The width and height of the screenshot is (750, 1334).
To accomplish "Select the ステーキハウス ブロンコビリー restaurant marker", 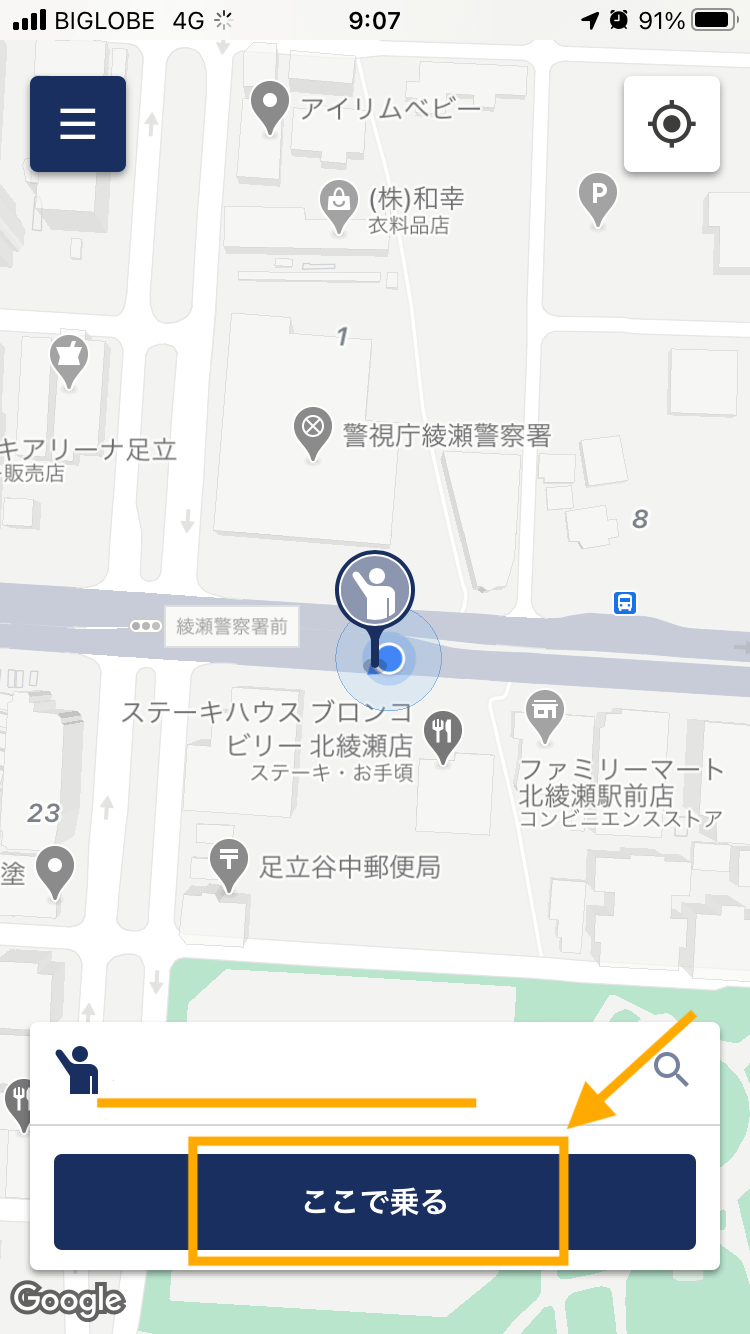I will 442,733.
